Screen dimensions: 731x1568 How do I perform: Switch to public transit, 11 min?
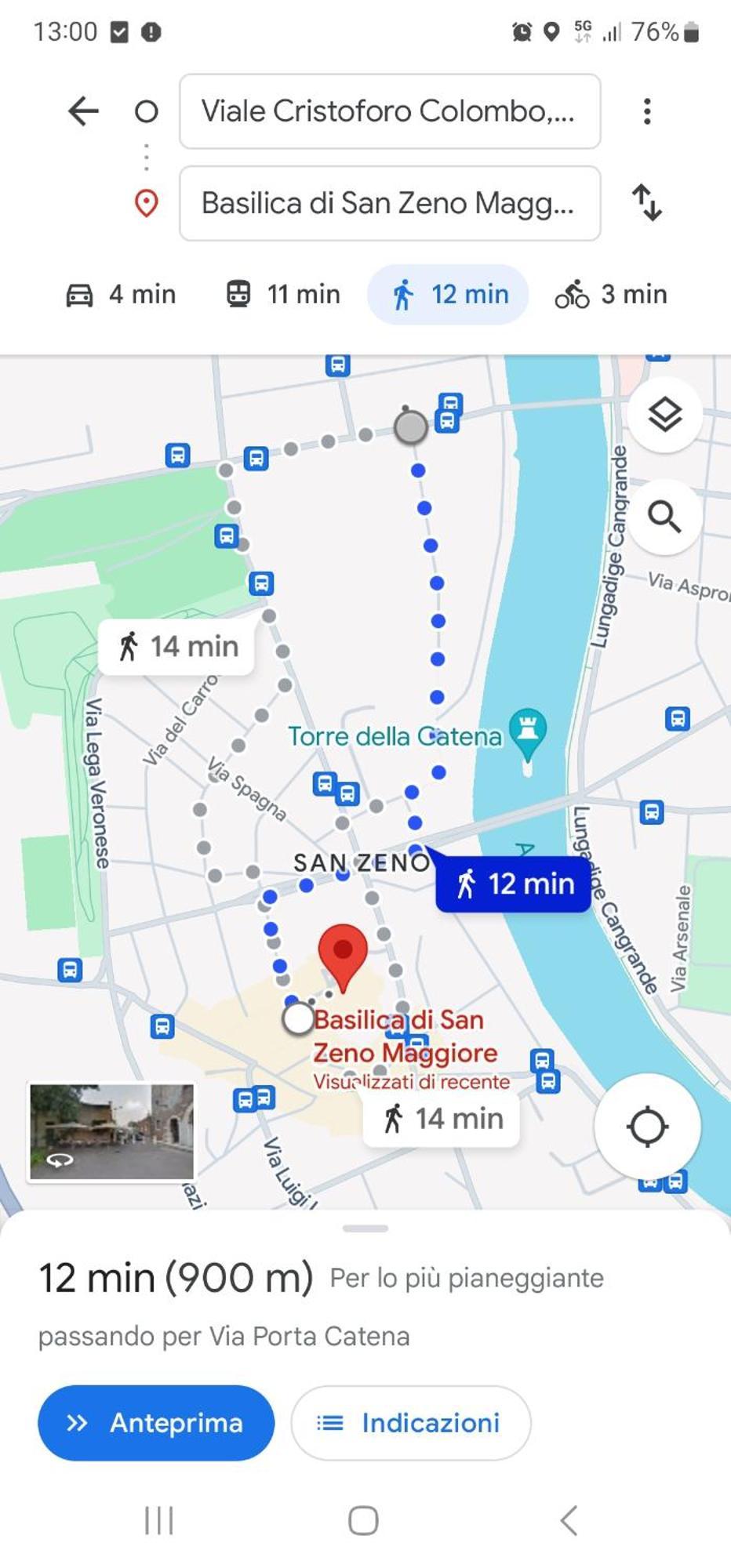[x=283, y=295]
